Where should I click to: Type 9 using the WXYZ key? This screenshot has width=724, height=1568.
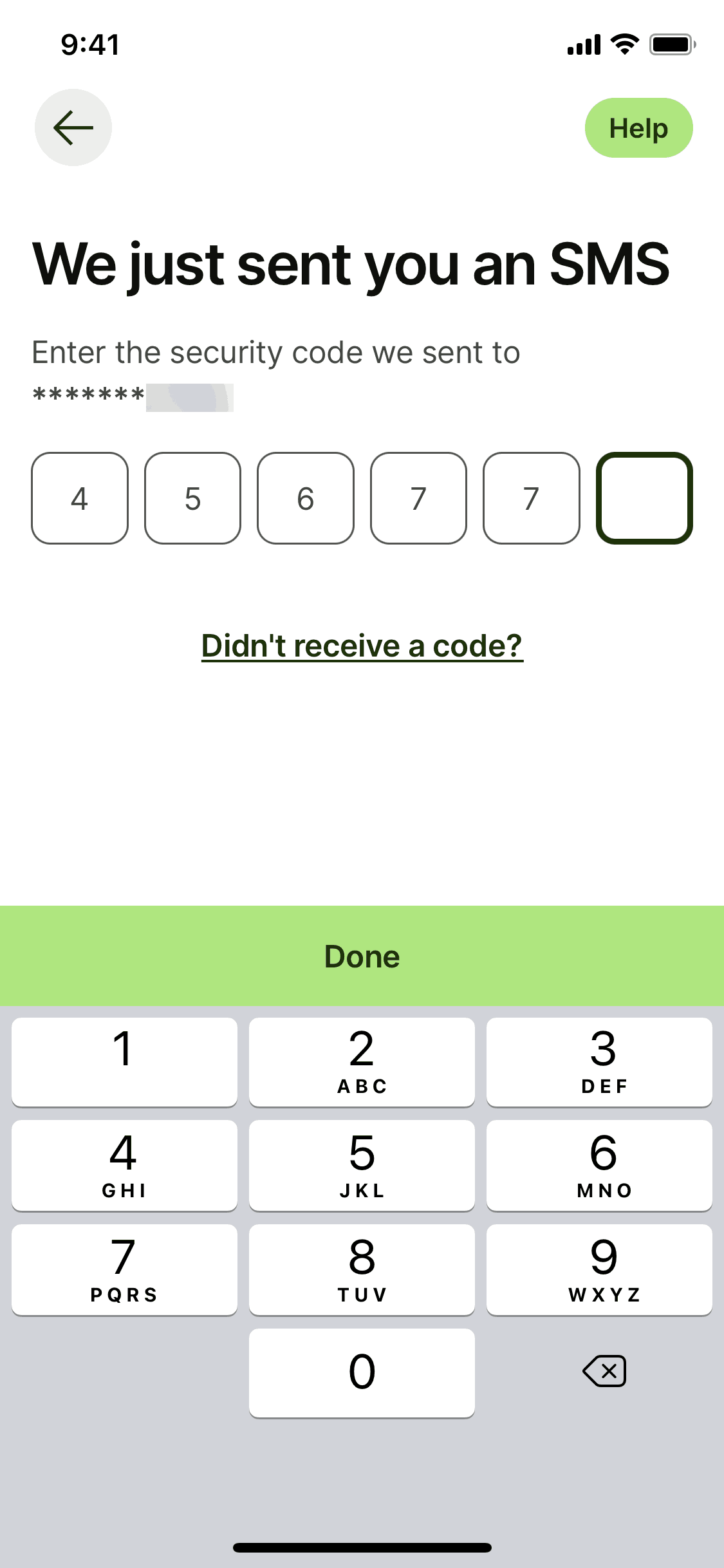coord(599,1270)
